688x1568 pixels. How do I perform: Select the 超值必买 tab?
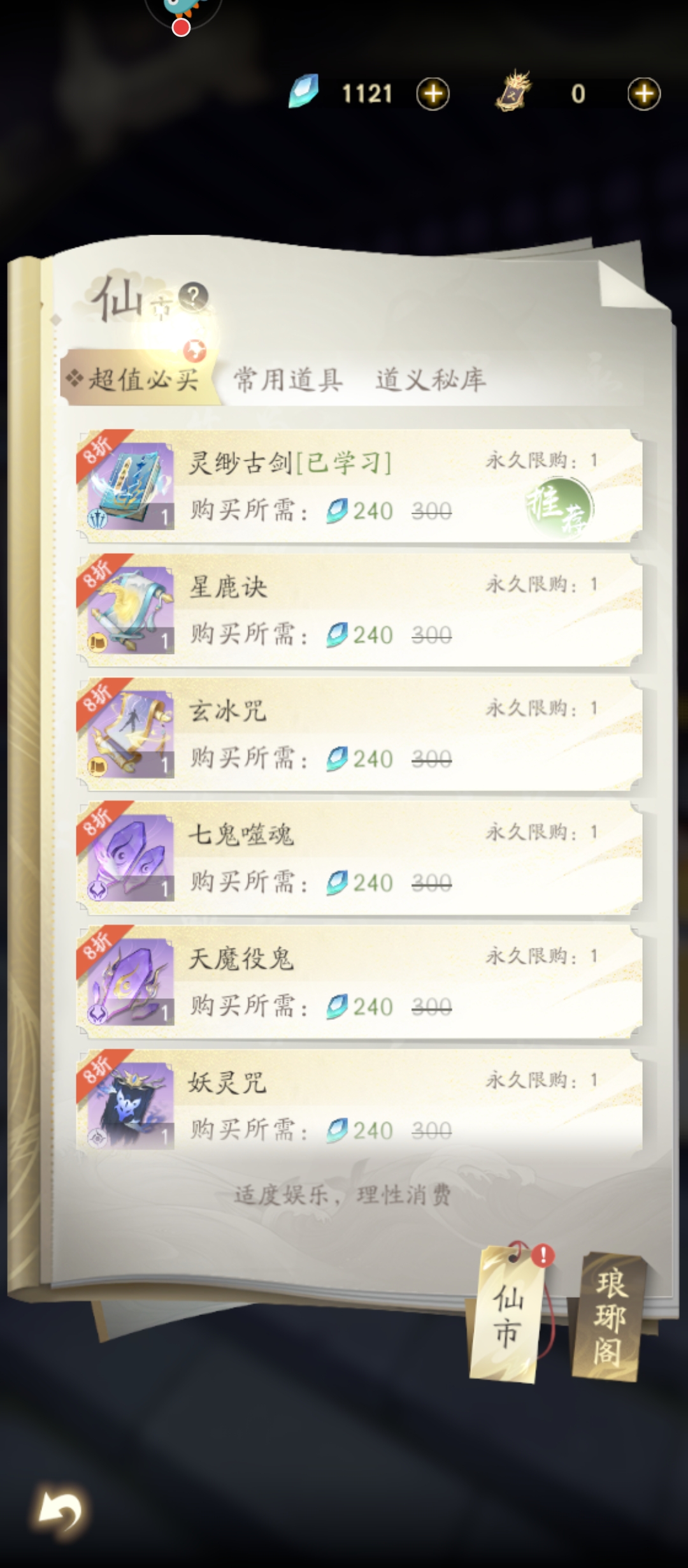(141, 379)
